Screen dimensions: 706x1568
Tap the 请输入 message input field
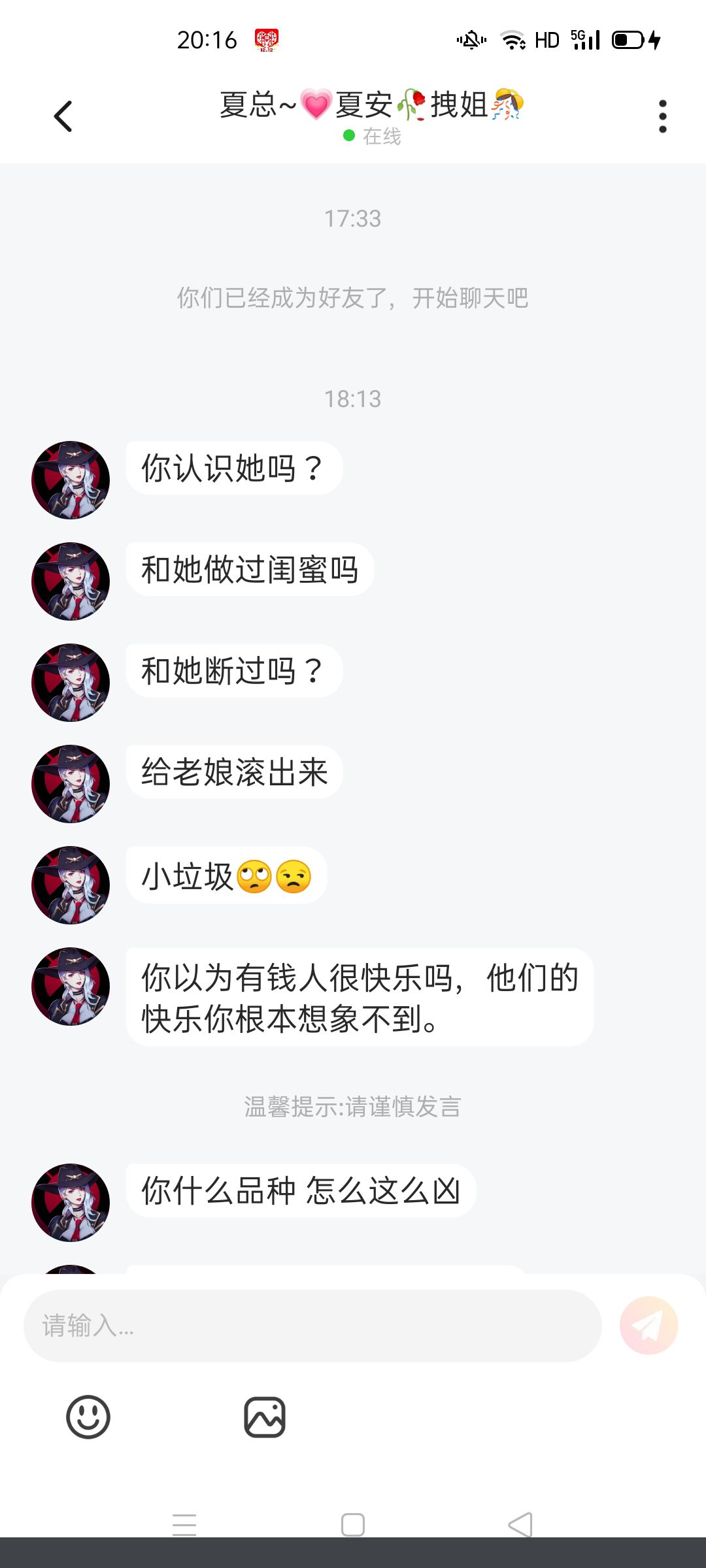(x=312, y=1326)
